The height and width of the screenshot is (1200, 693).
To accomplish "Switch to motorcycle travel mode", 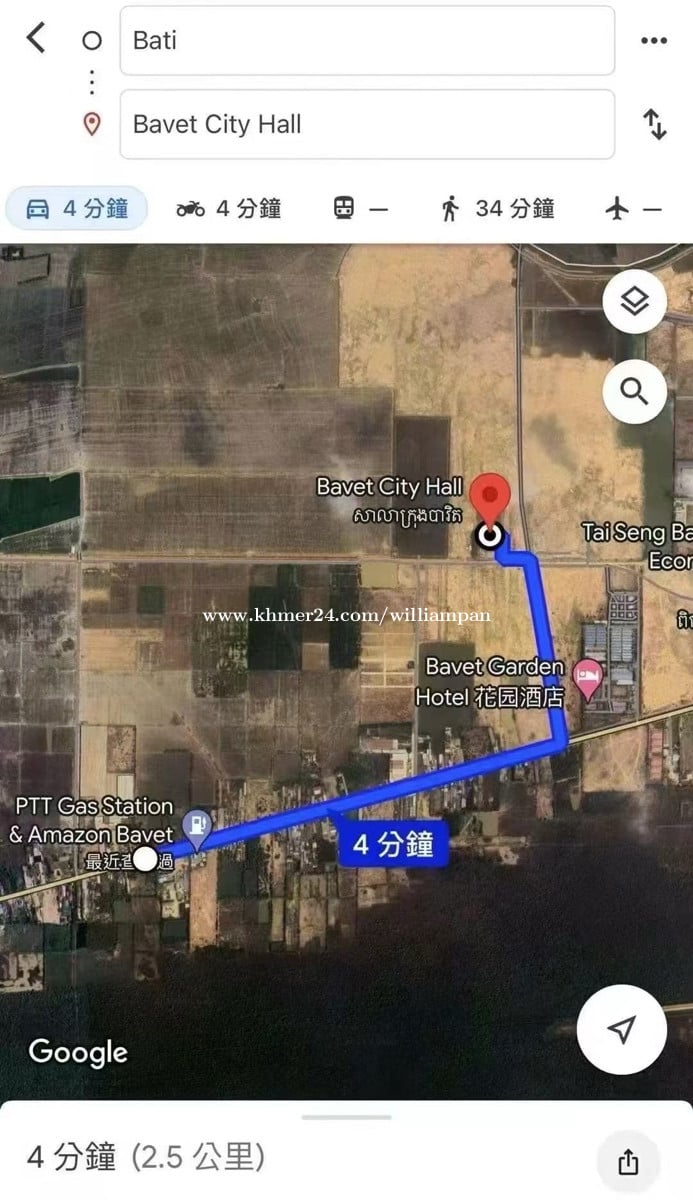I will [x=229, y=209].
